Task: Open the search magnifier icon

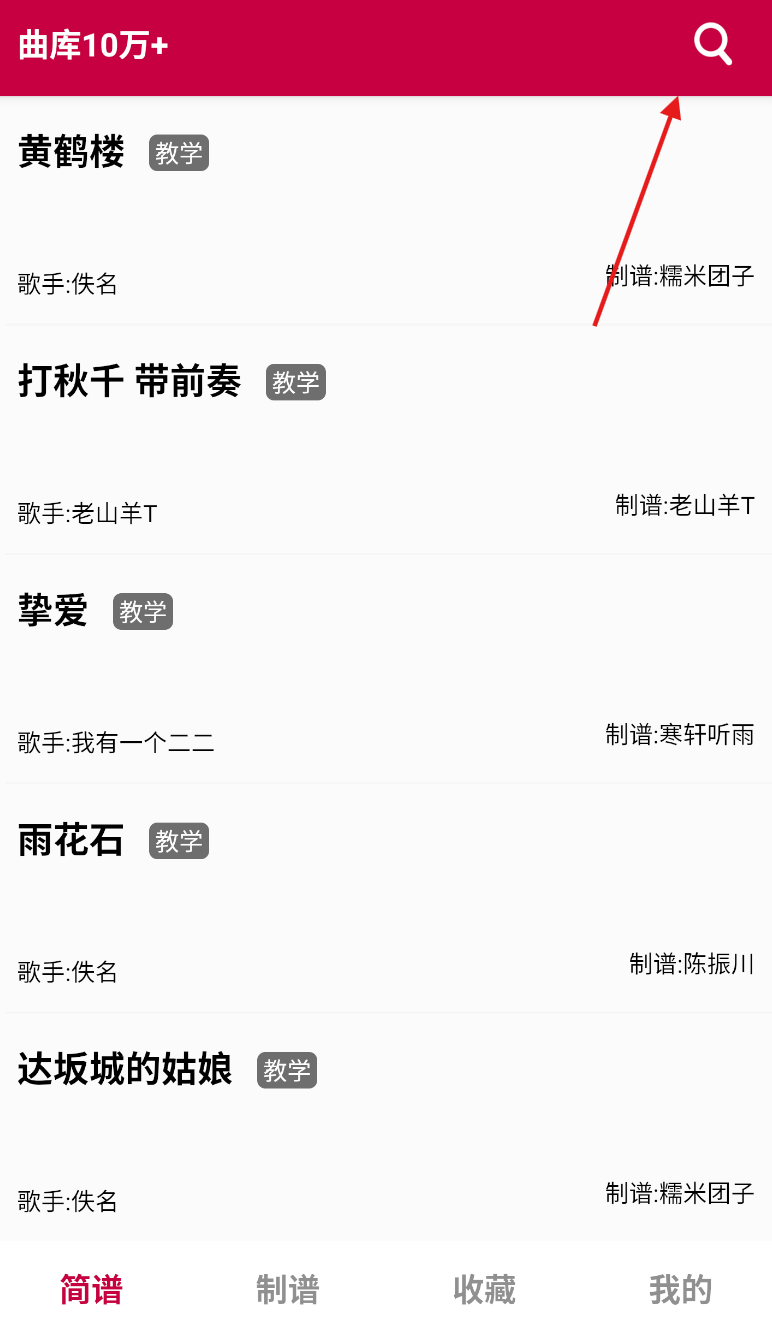Action: coord(713,46)
